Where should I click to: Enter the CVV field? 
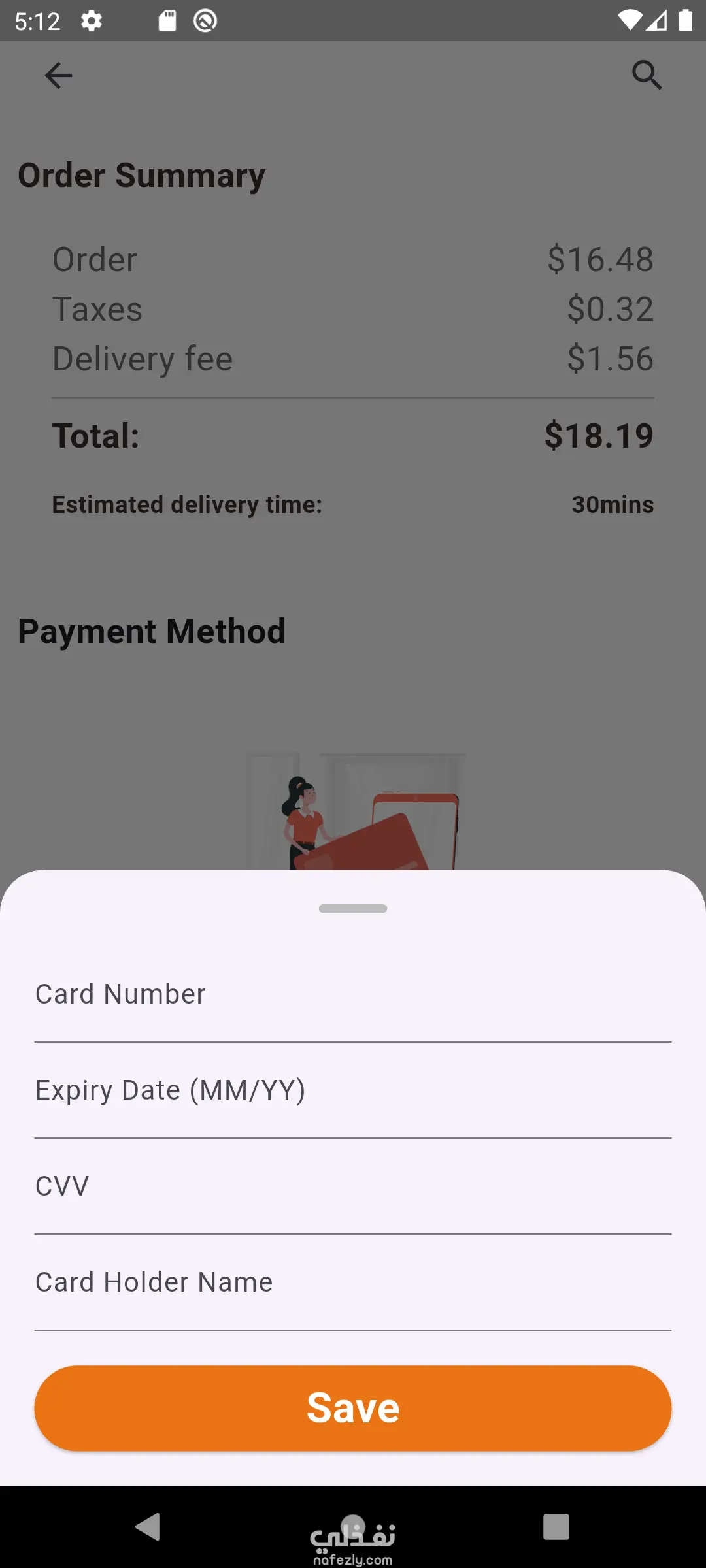click(353, 1187)
